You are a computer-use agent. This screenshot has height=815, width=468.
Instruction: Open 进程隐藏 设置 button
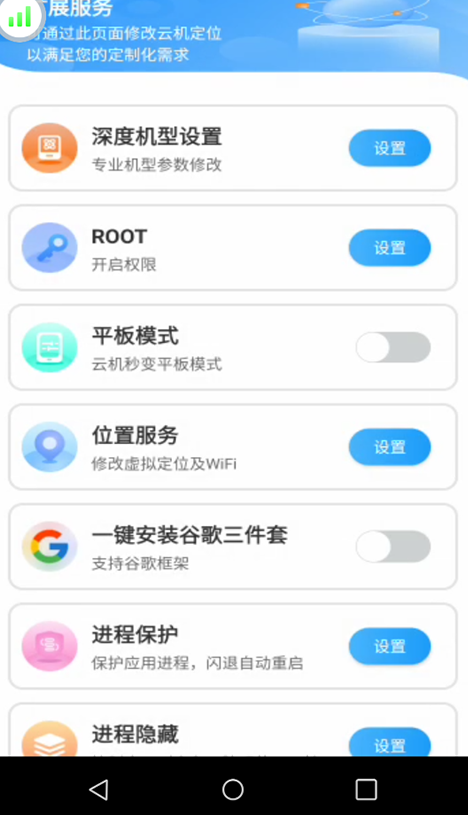coord(389,742)
